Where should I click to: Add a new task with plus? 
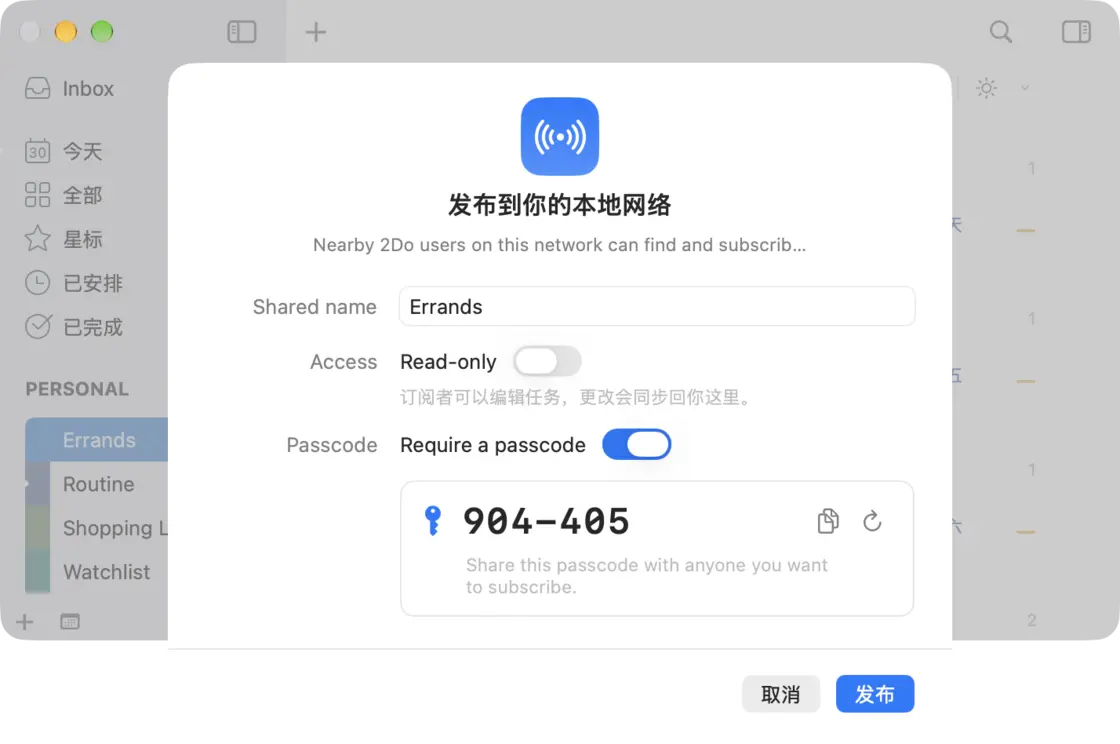tap(316, 31)
